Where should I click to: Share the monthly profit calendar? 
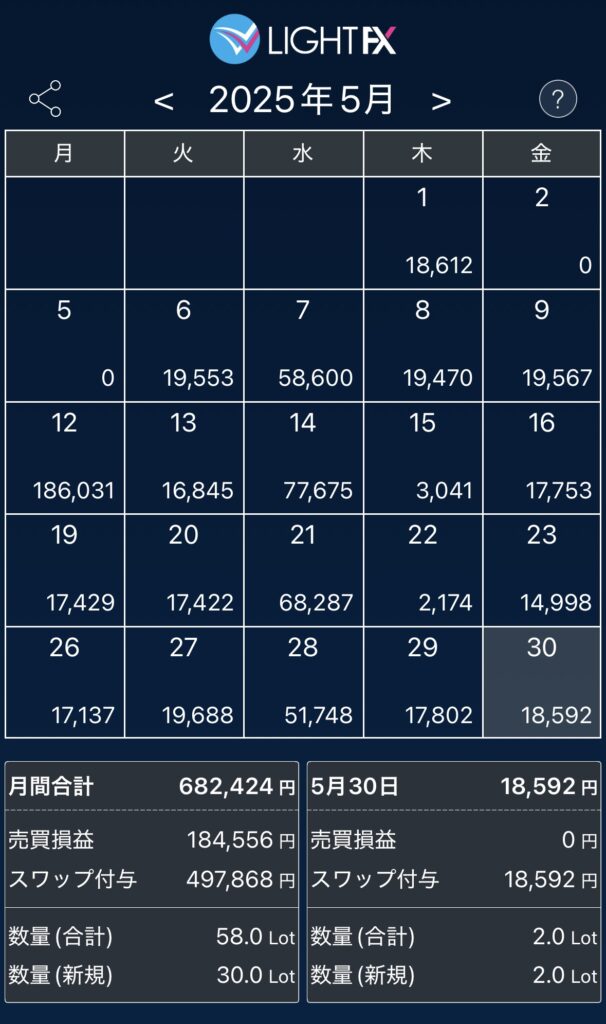pyautogui.click(x=45, y=99)
